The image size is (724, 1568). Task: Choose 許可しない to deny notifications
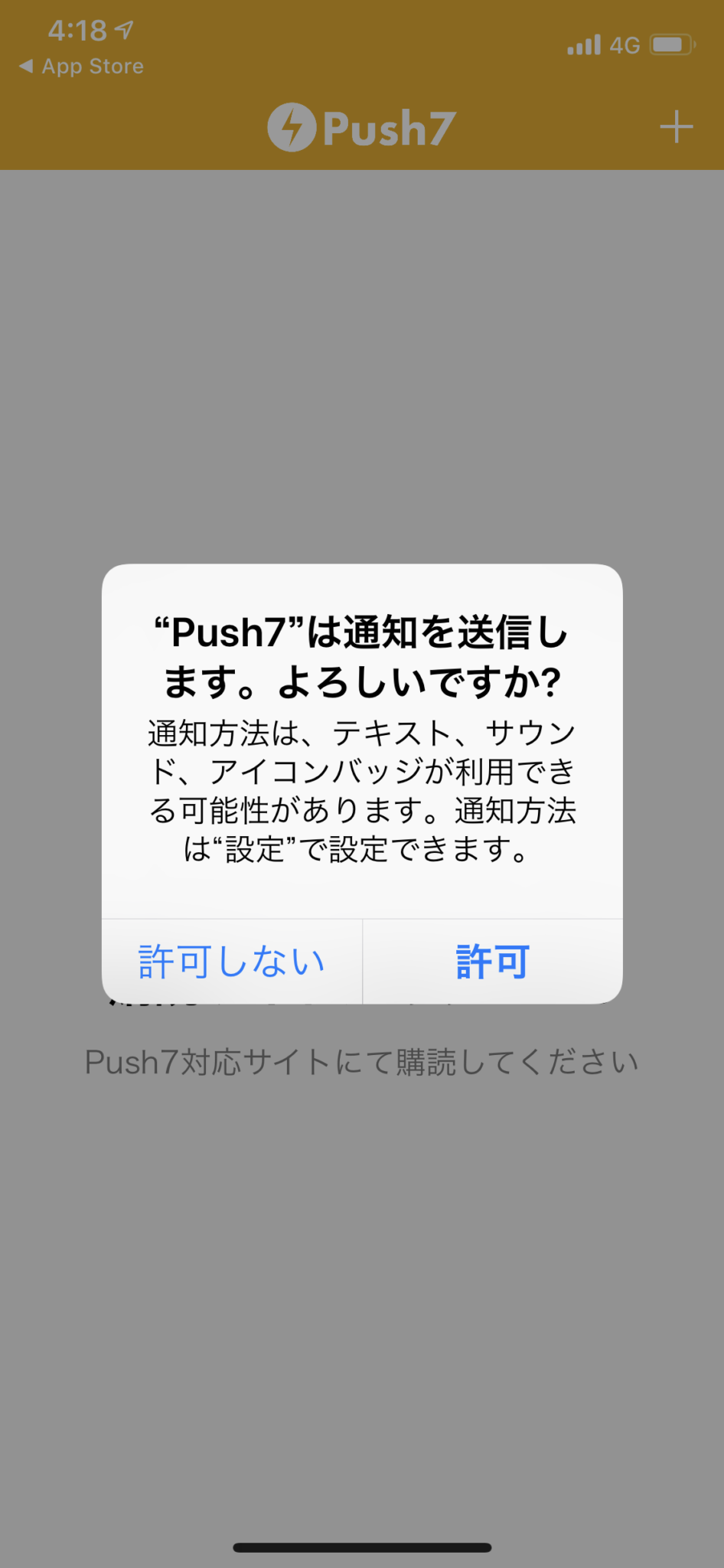232,962
